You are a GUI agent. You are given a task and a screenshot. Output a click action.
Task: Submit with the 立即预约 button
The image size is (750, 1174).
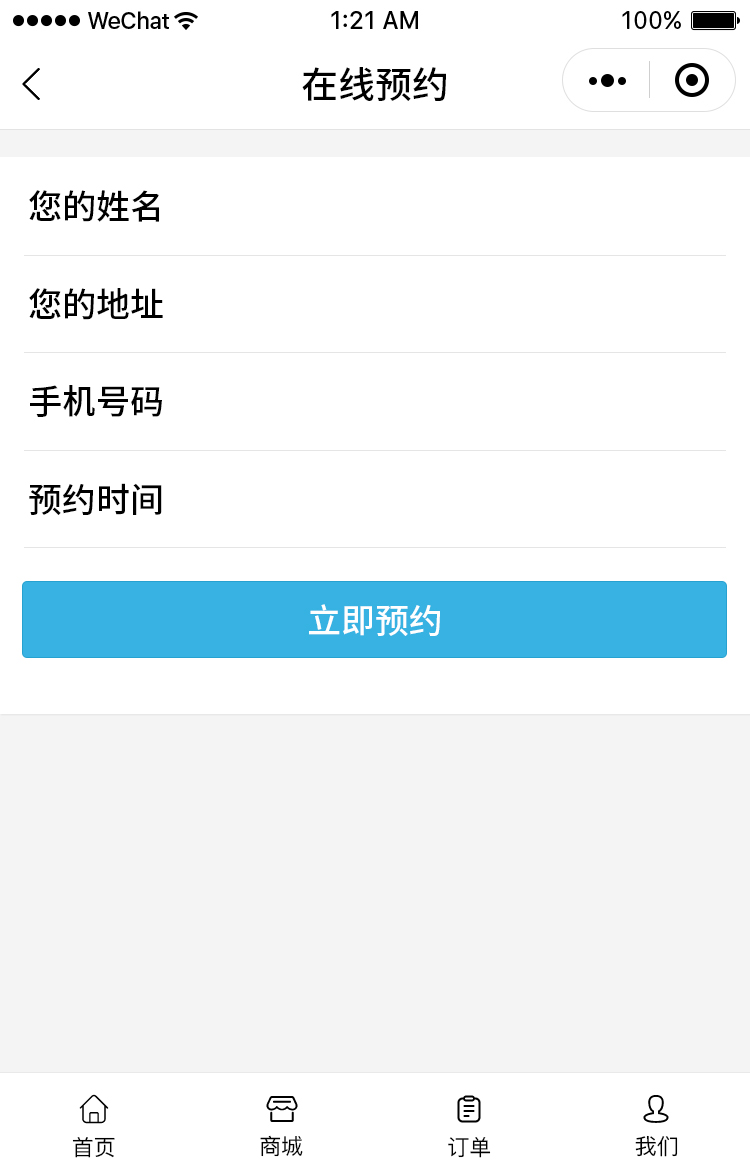pyautogui.click(x=375, y=620)
